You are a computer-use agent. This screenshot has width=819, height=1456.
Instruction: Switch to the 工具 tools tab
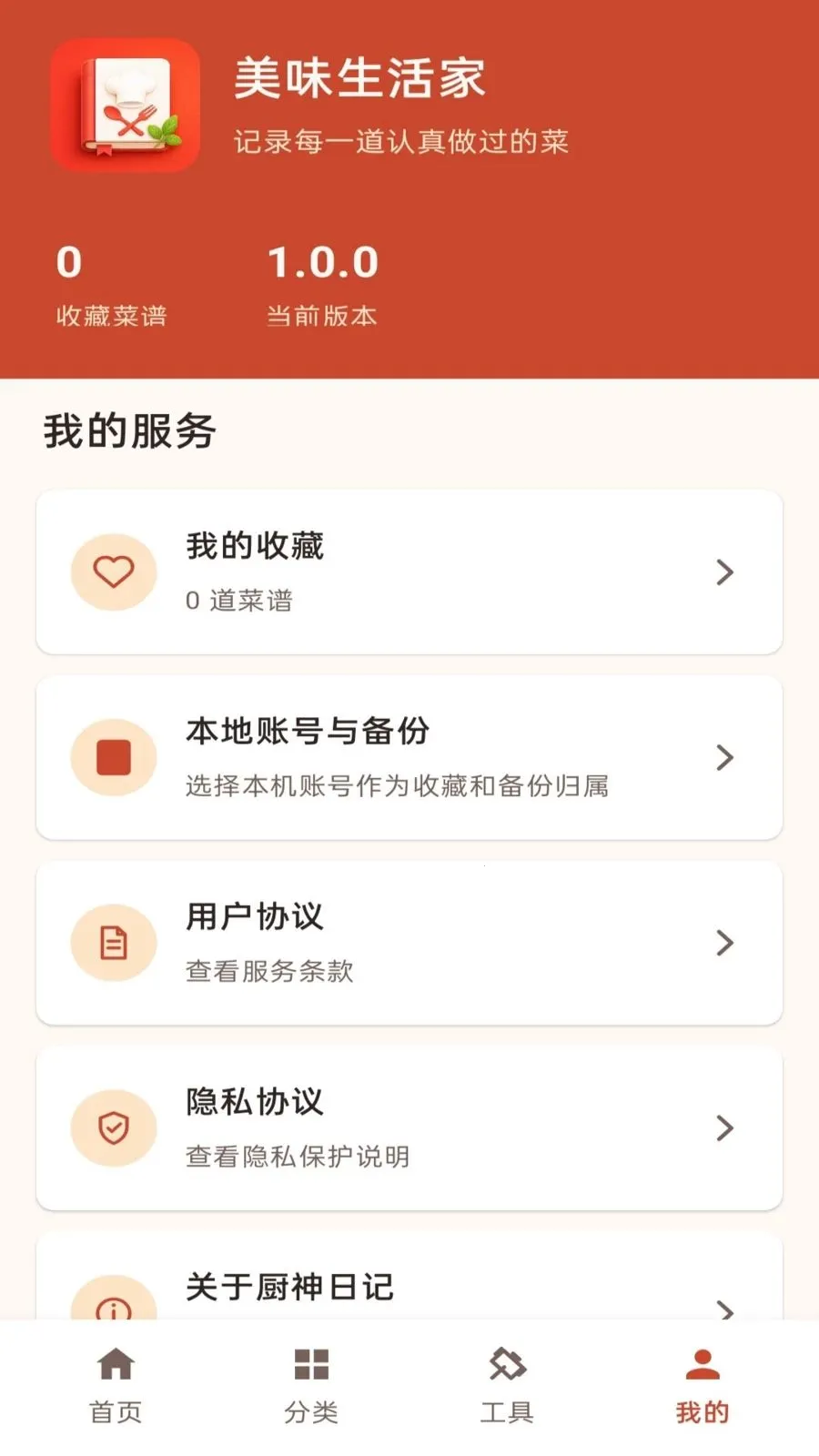[x=507, y=1386]
